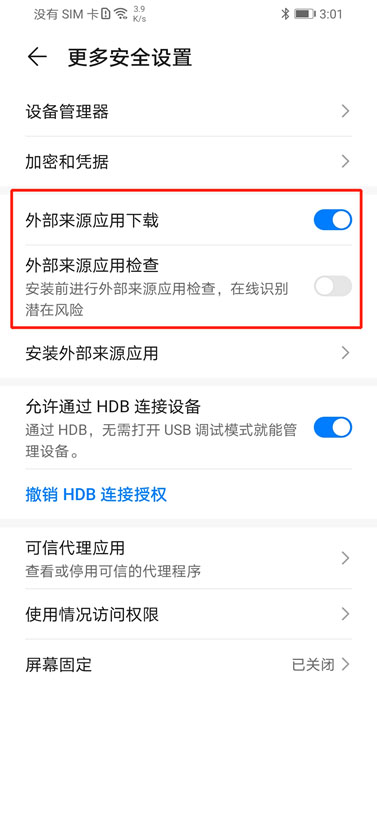
Task: Open 安装外部来源应用
Action: (x=188, y=353)
